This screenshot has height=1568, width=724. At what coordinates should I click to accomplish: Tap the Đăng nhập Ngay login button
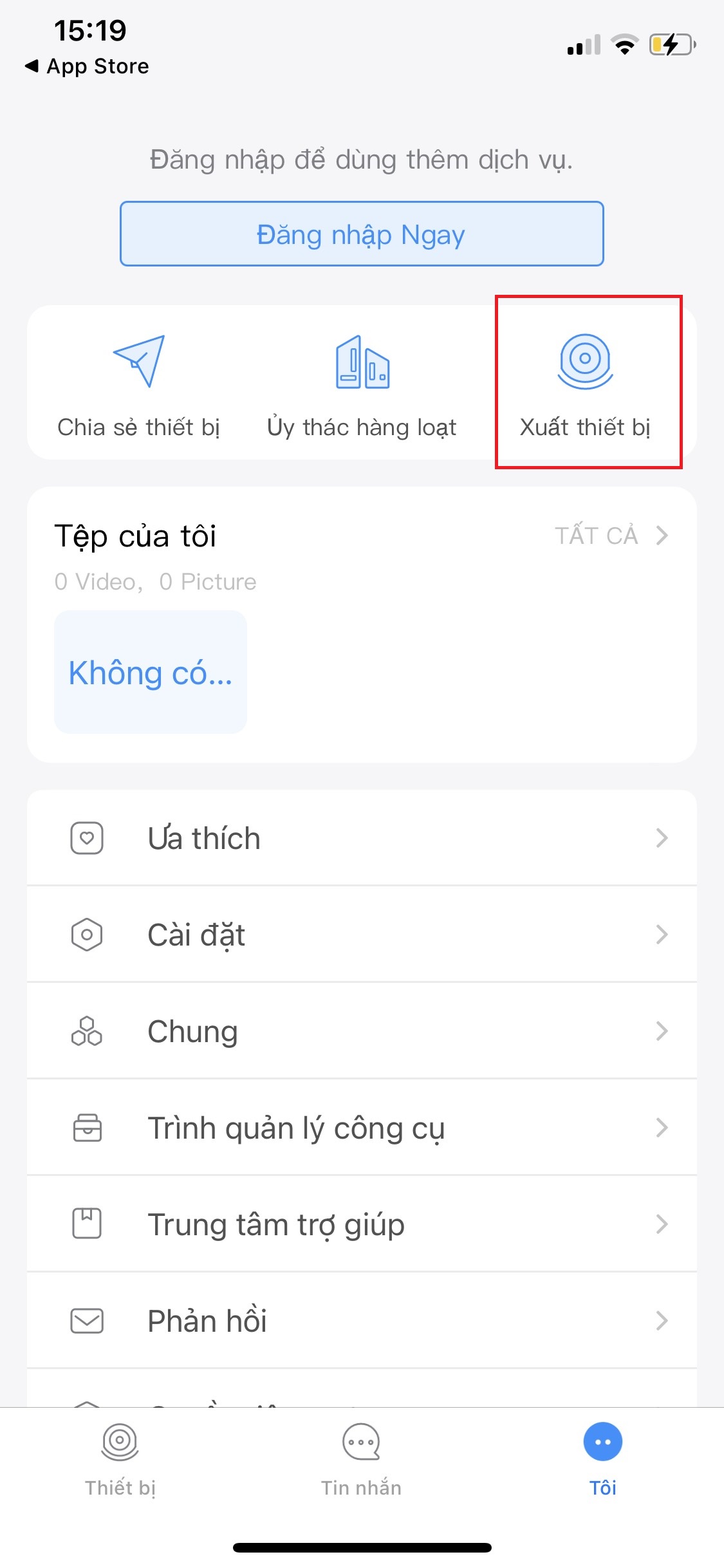362,234
